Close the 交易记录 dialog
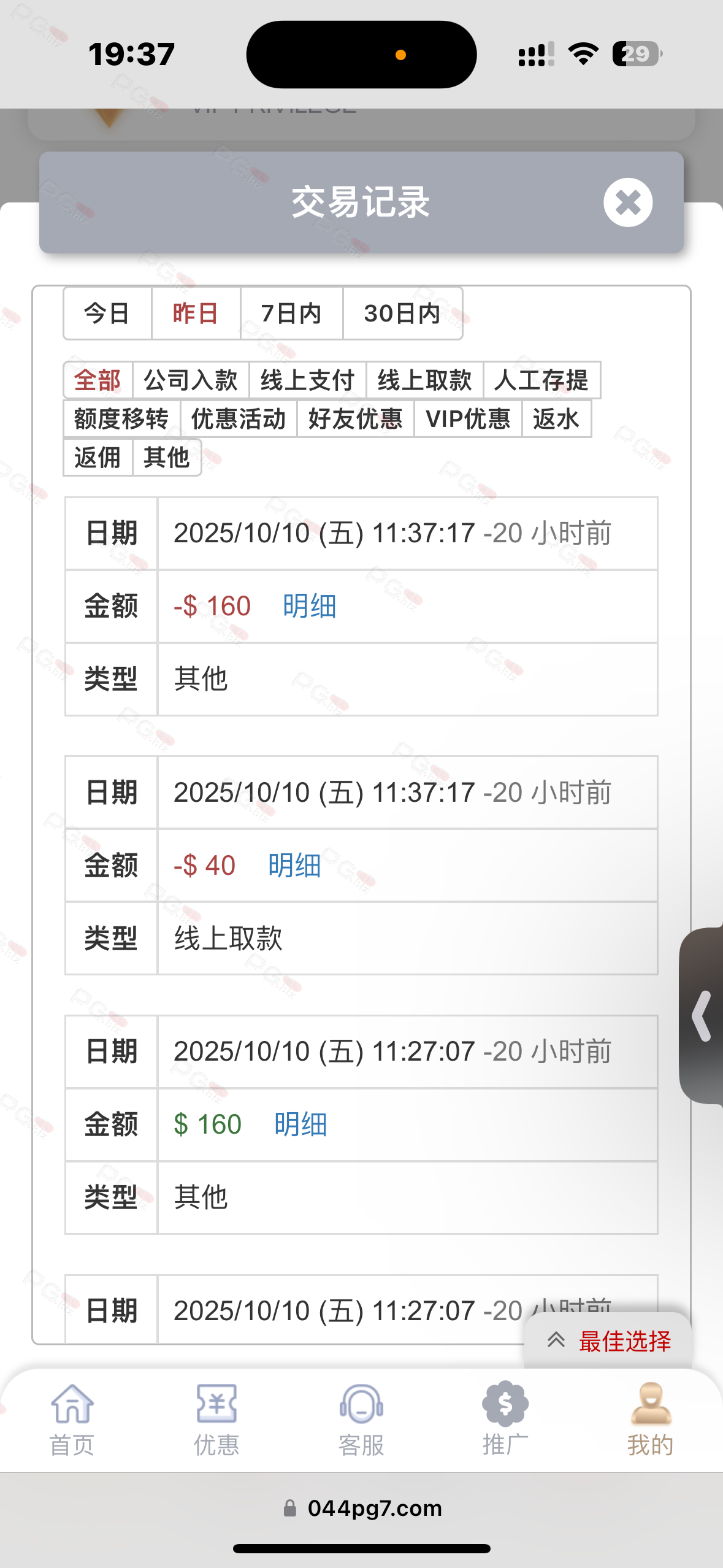This screenshot has height=1568, width=723. click(627, 202)
